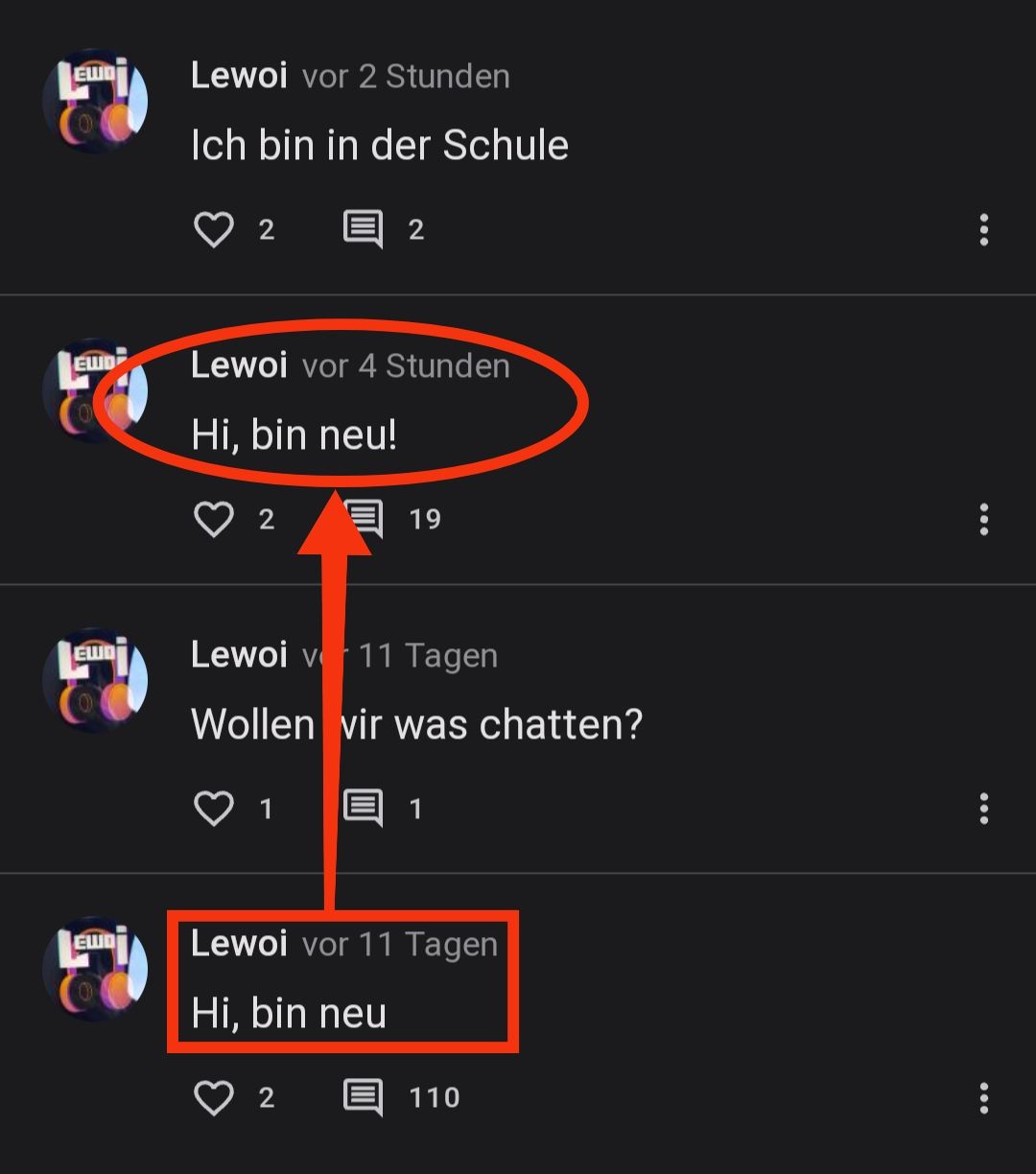Open more options for the post with 19 comments
The image size is (1036, 1174).
(x=983, y=520)
